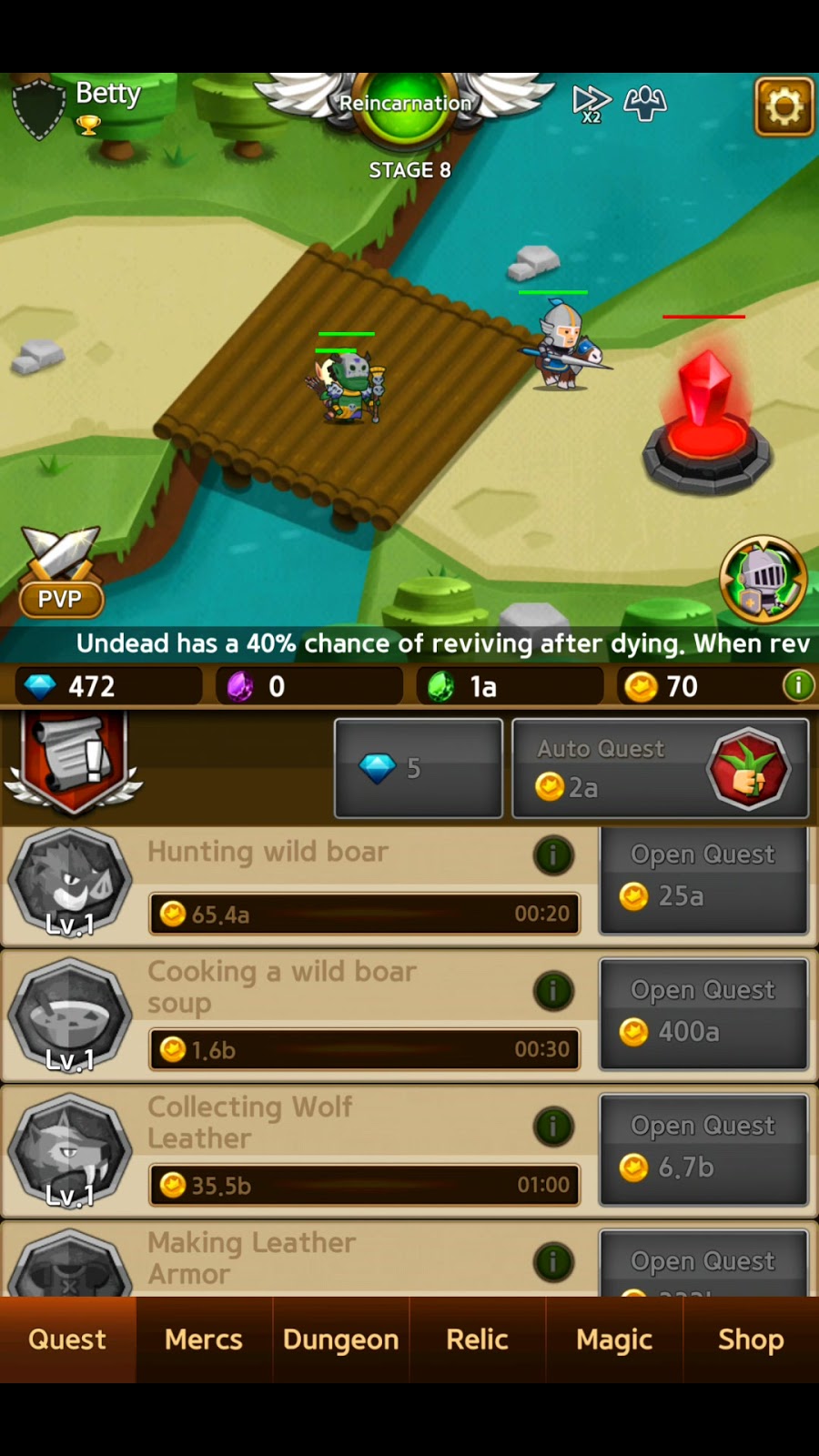Switch to the Dungeon tab
819x1456 pixels.
(341, 1340)
